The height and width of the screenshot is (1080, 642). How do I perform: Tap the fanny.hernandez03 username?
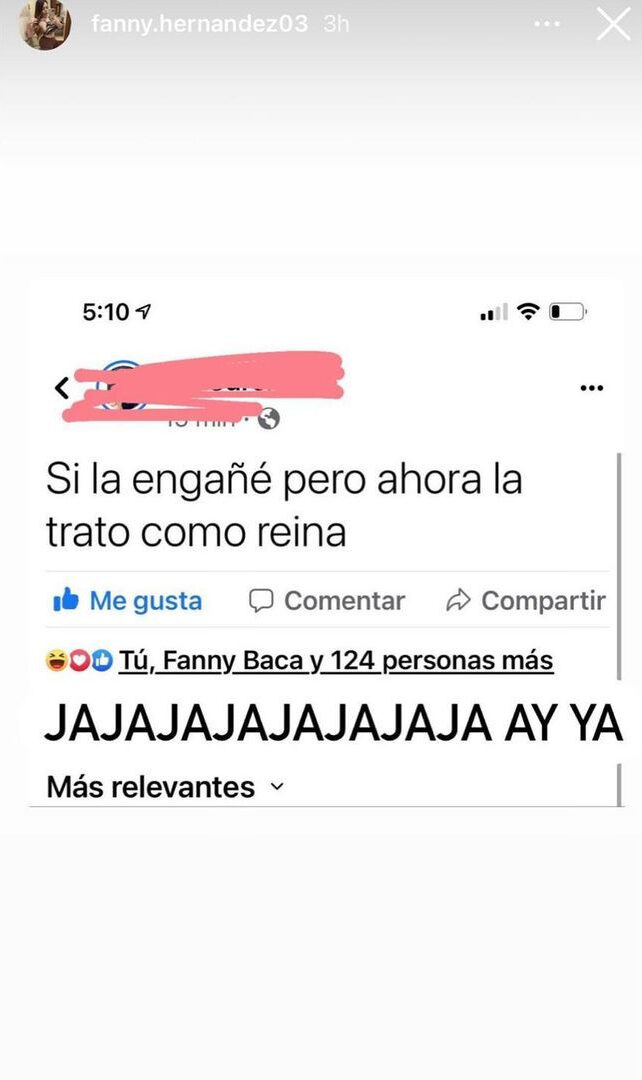pos(199,24)
